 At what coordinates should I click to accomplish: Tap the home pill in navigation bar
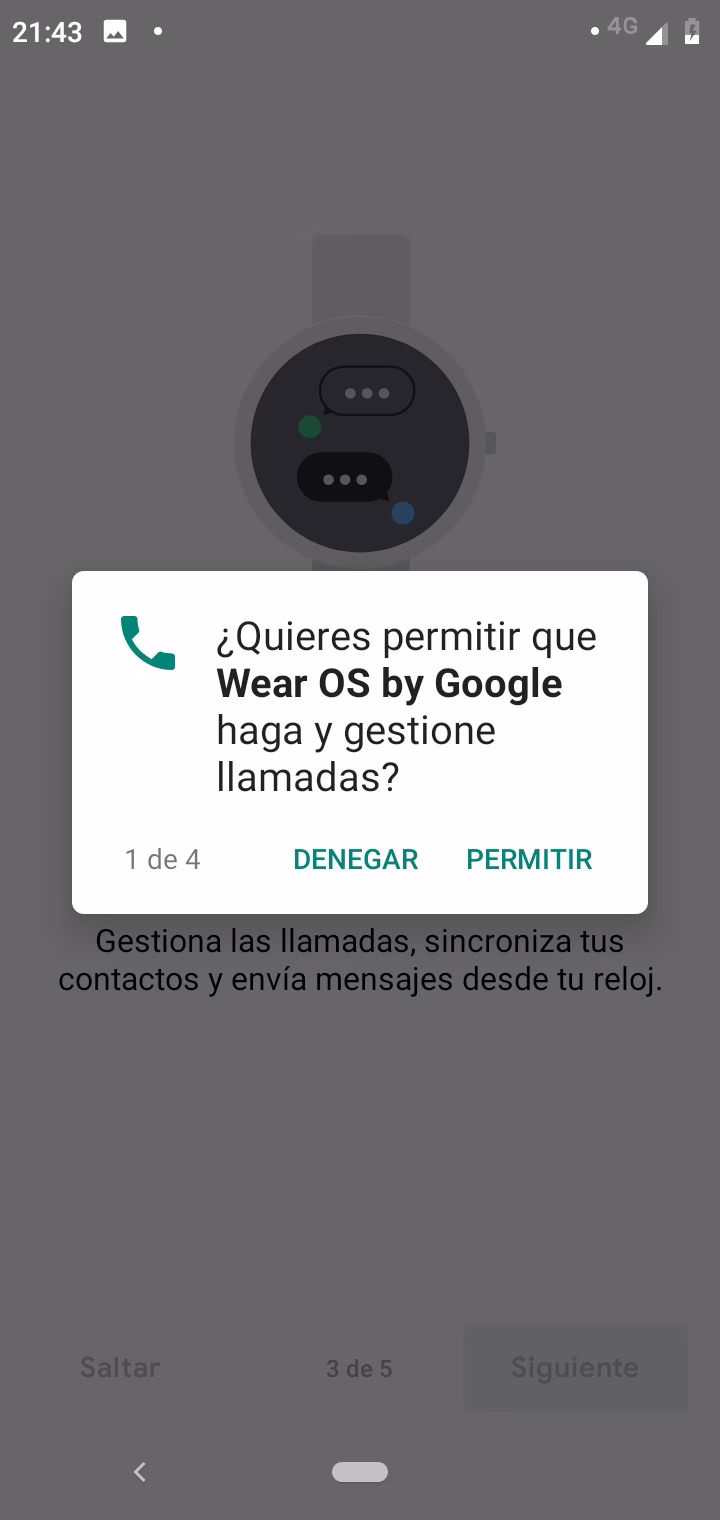pyautogui.click(x=360, y=1471)
